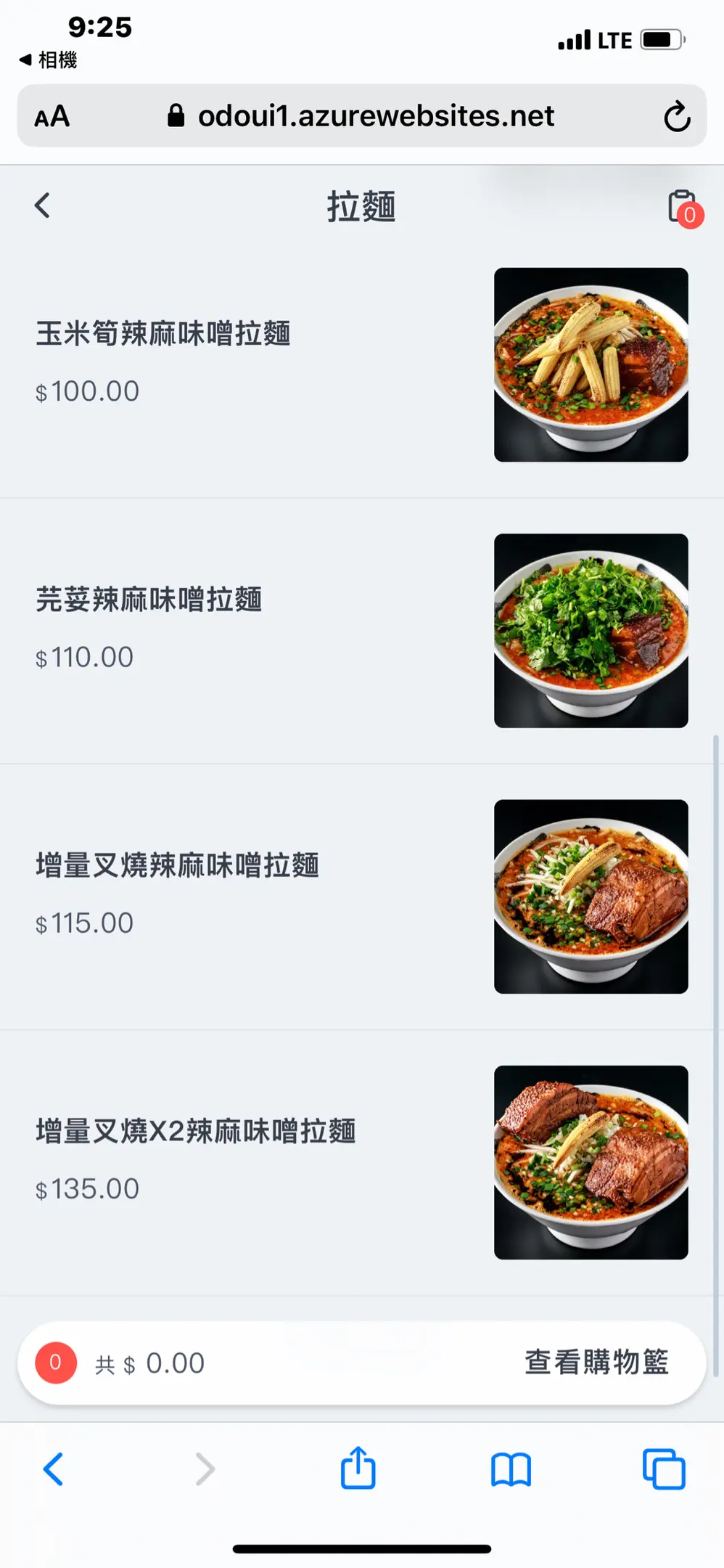View 增量叉燒X2辣麻味噌拉麵 details
This screenshot has height=1568, width=724.
pos(196,1131)
